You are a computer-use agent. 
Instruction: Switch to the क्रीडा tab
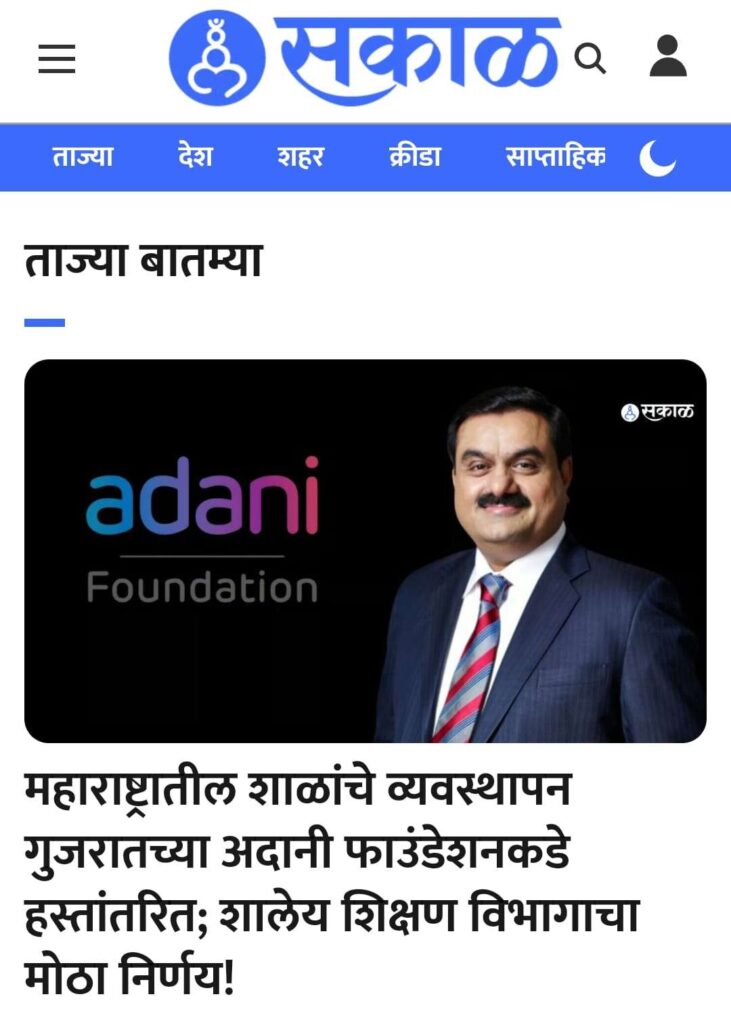tap(415, 157)
